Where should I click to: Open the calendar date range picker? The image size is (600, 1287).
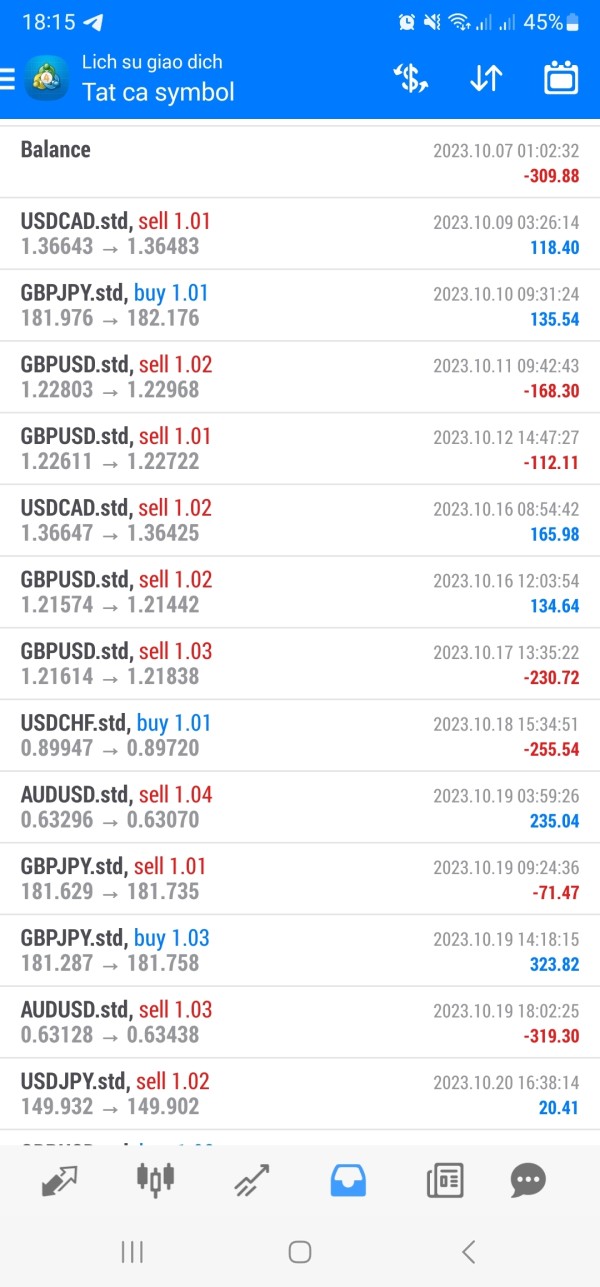click(x=561, y=78)
